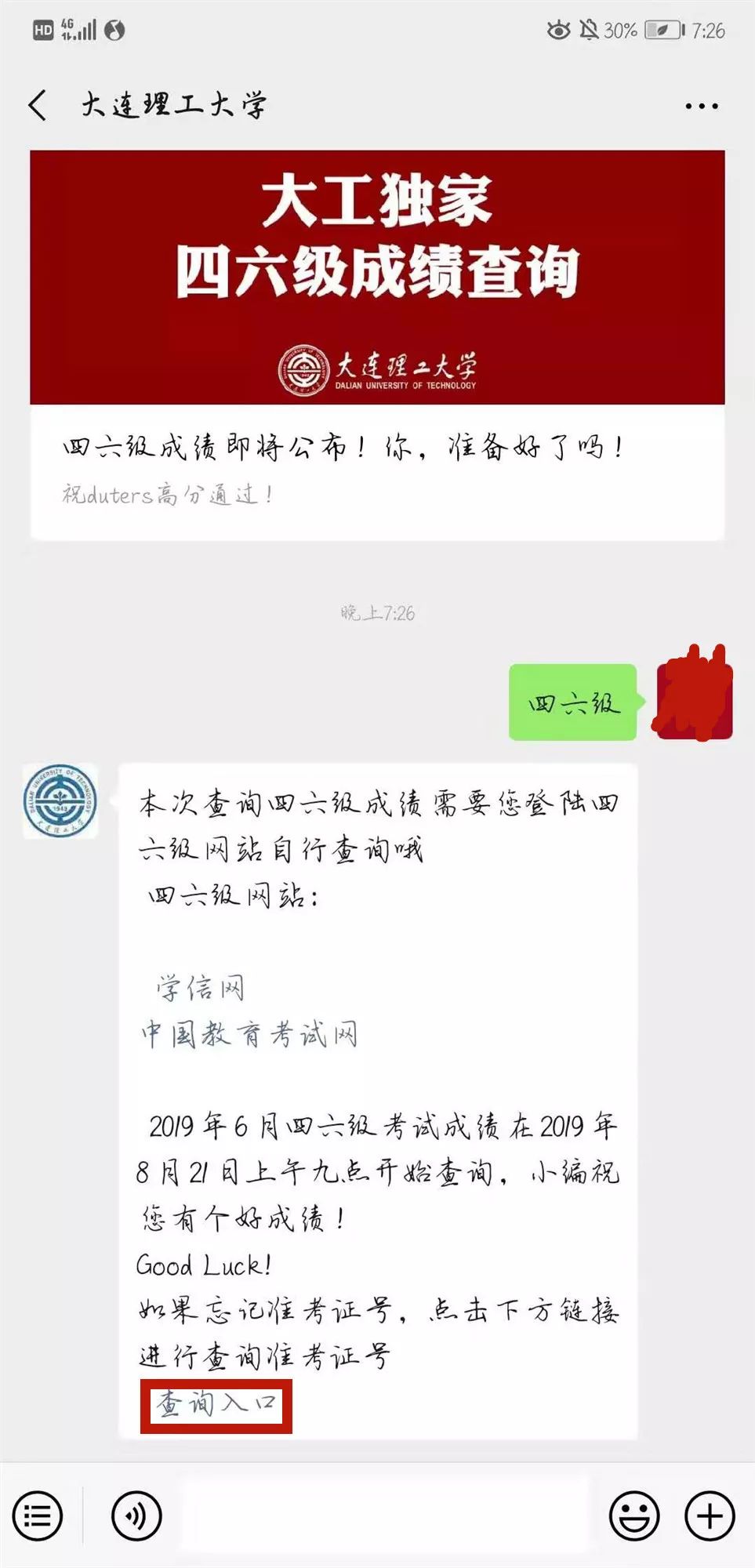Open the 中国教育考试网 link
The width and height of the screenshot is (755, 1568).
tap(249, 1035)
